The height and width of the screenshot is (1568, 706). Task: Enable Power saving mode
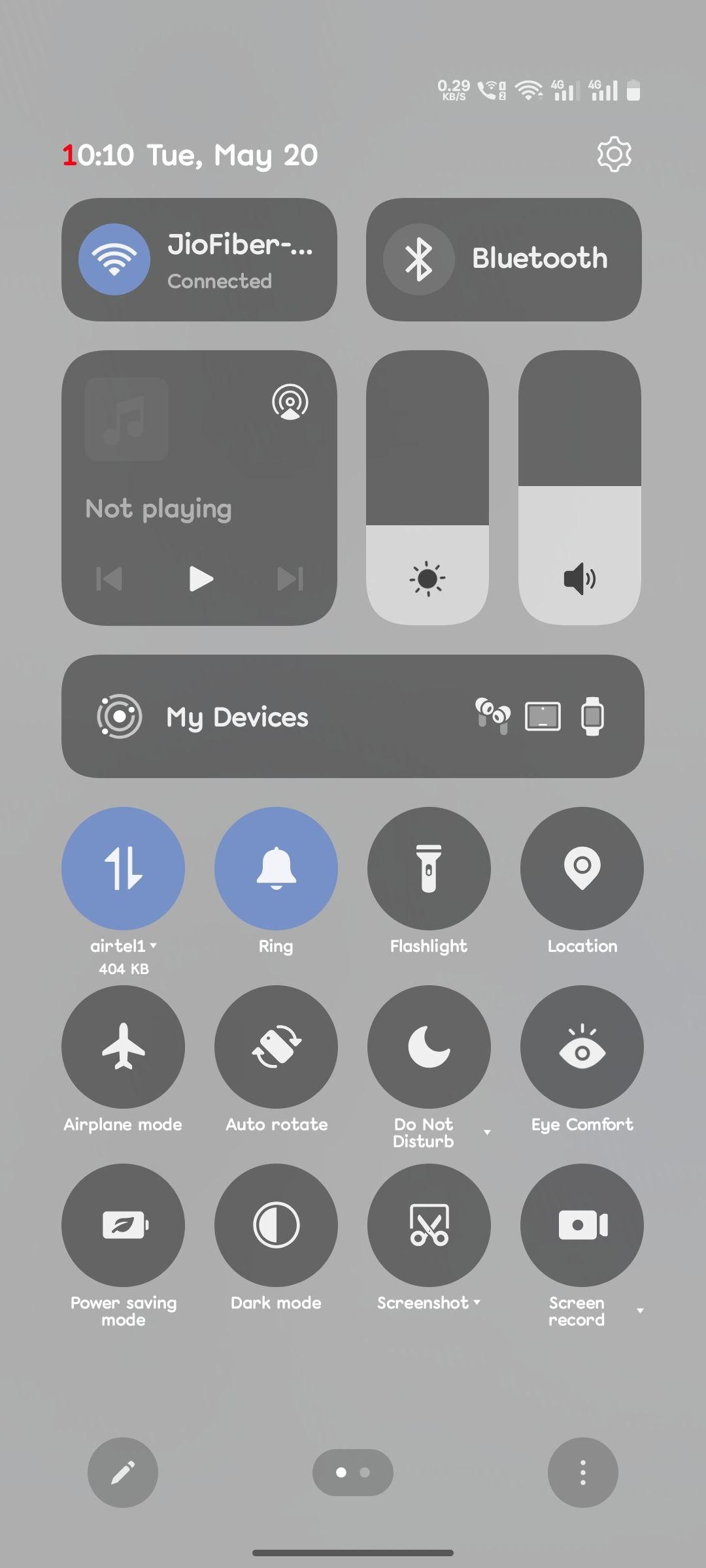point(123,1225)
